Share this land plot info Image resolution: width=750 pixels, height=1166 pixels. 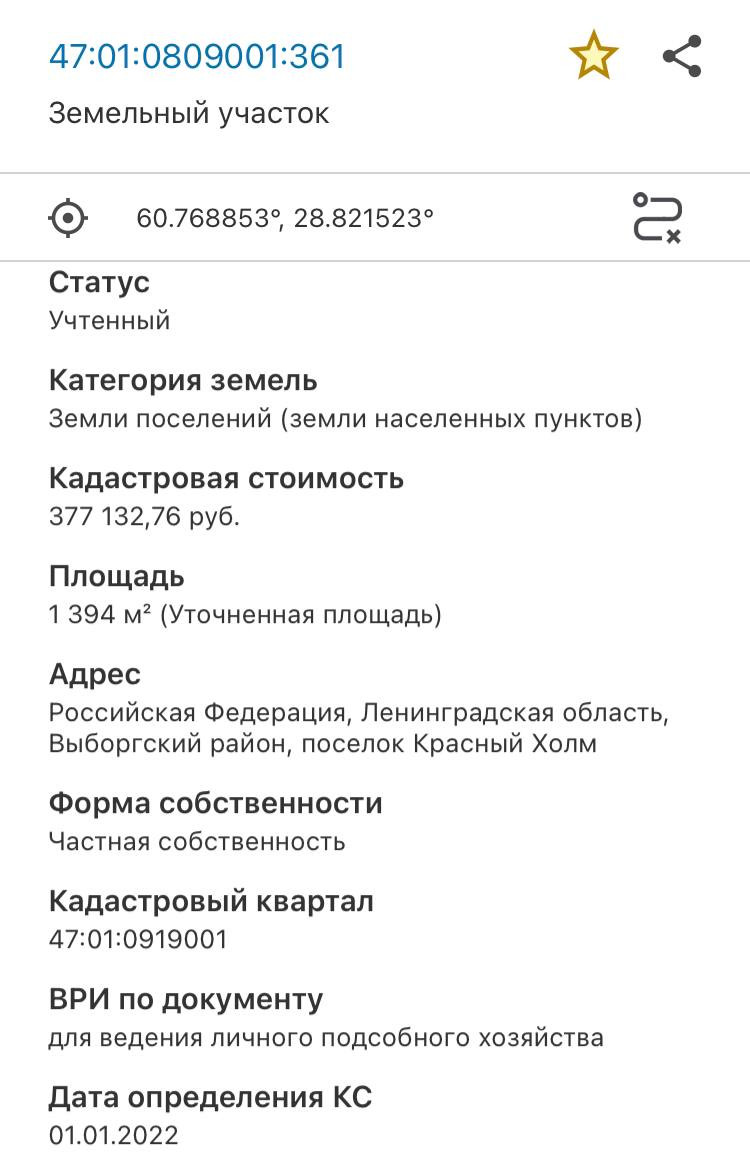point(682,56)
